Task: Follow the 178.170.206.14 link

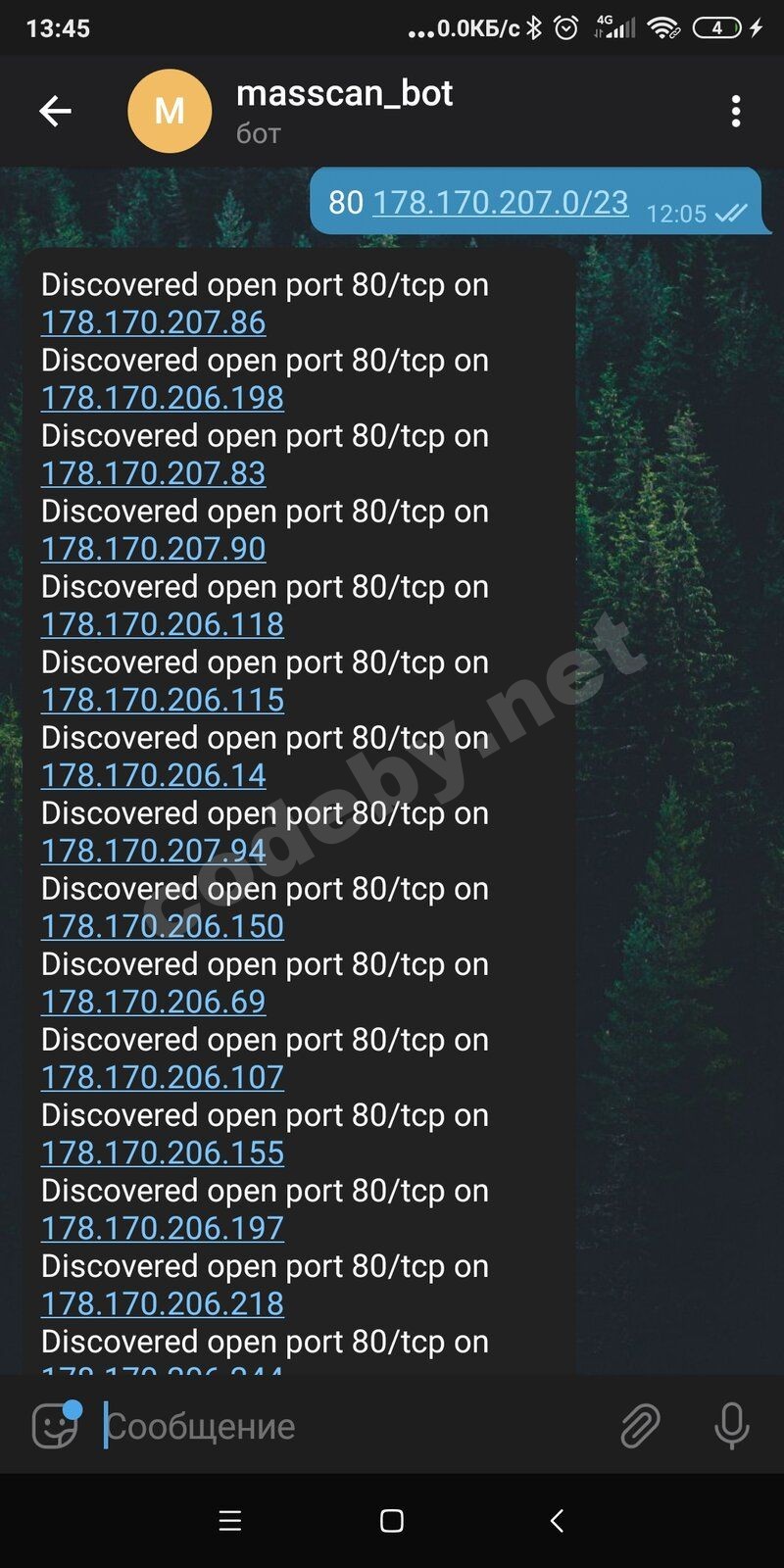Action: click(x=153, y=775)
